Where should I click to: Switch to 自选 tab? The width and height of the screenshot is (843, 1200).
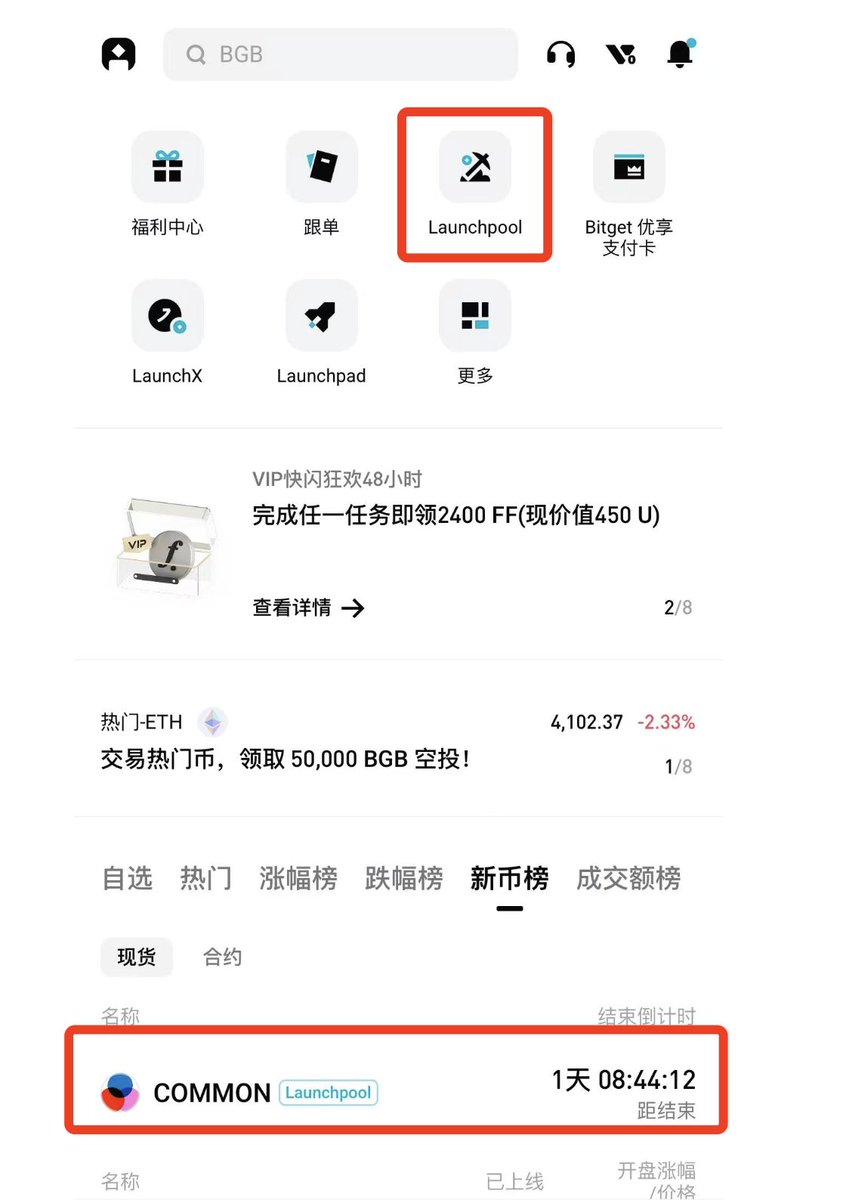tap(127, 879)
